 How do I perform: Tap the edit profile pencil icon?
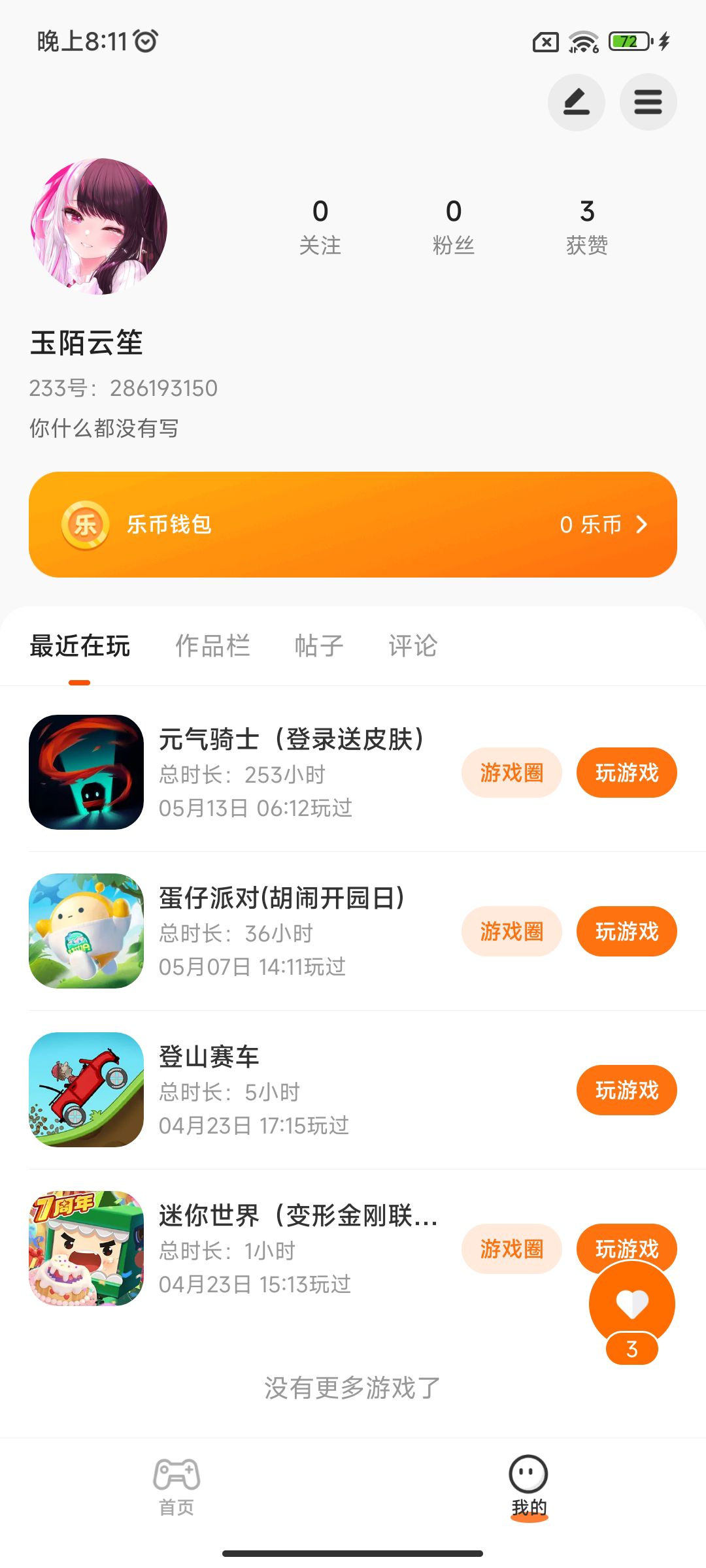576,103
